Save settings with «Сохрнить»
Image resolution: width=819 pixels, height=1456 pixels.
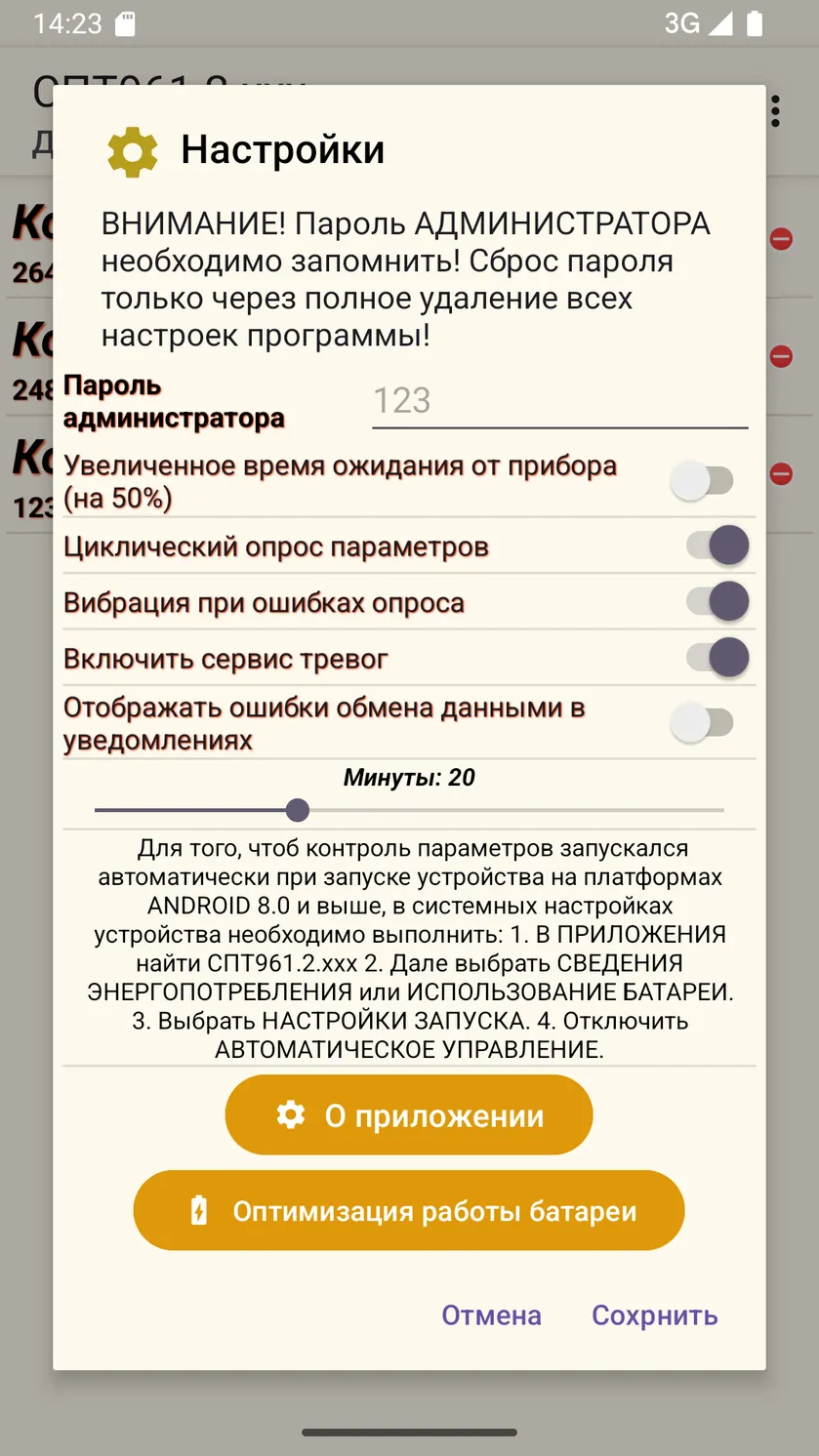pyautogui.click(x=655, y=1315)
